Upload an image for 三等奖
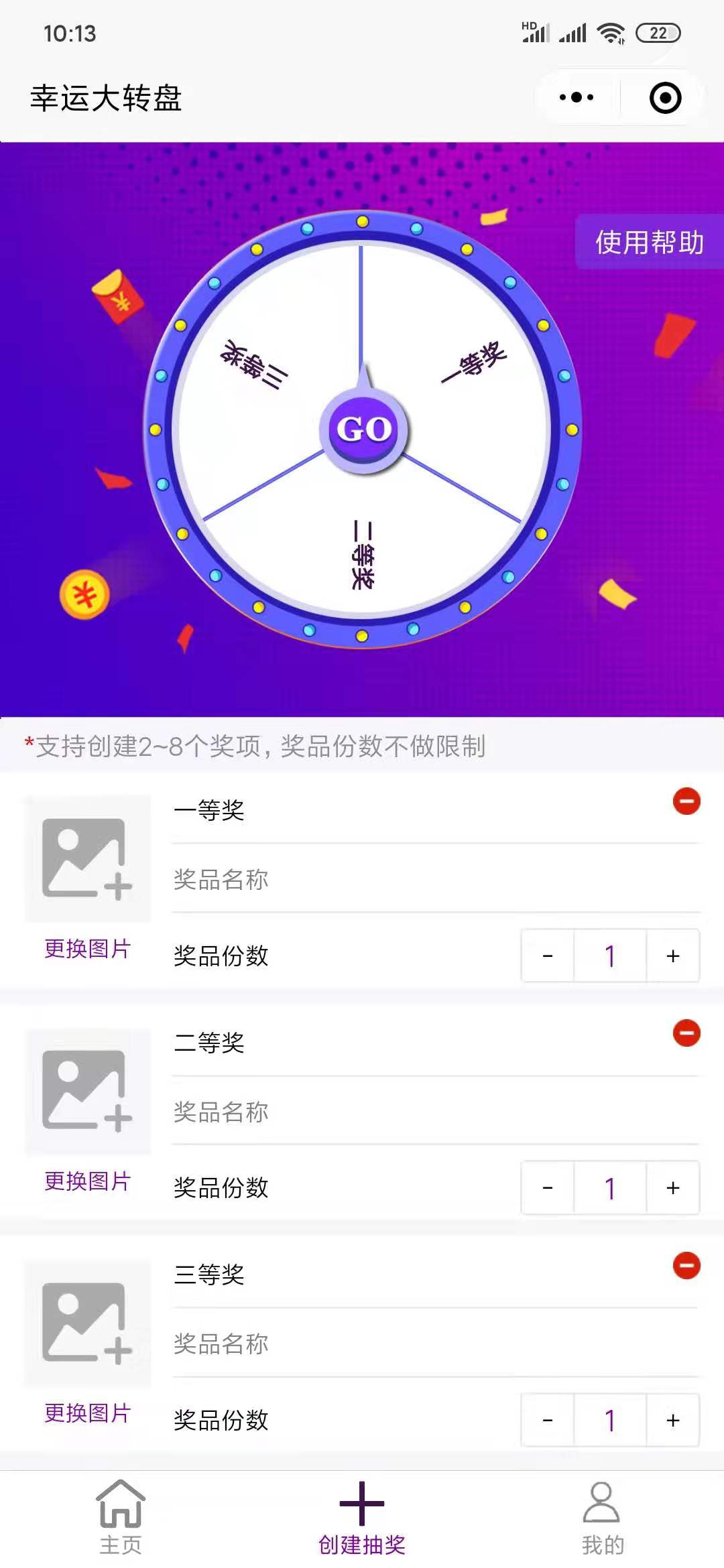 point(87,1323)
